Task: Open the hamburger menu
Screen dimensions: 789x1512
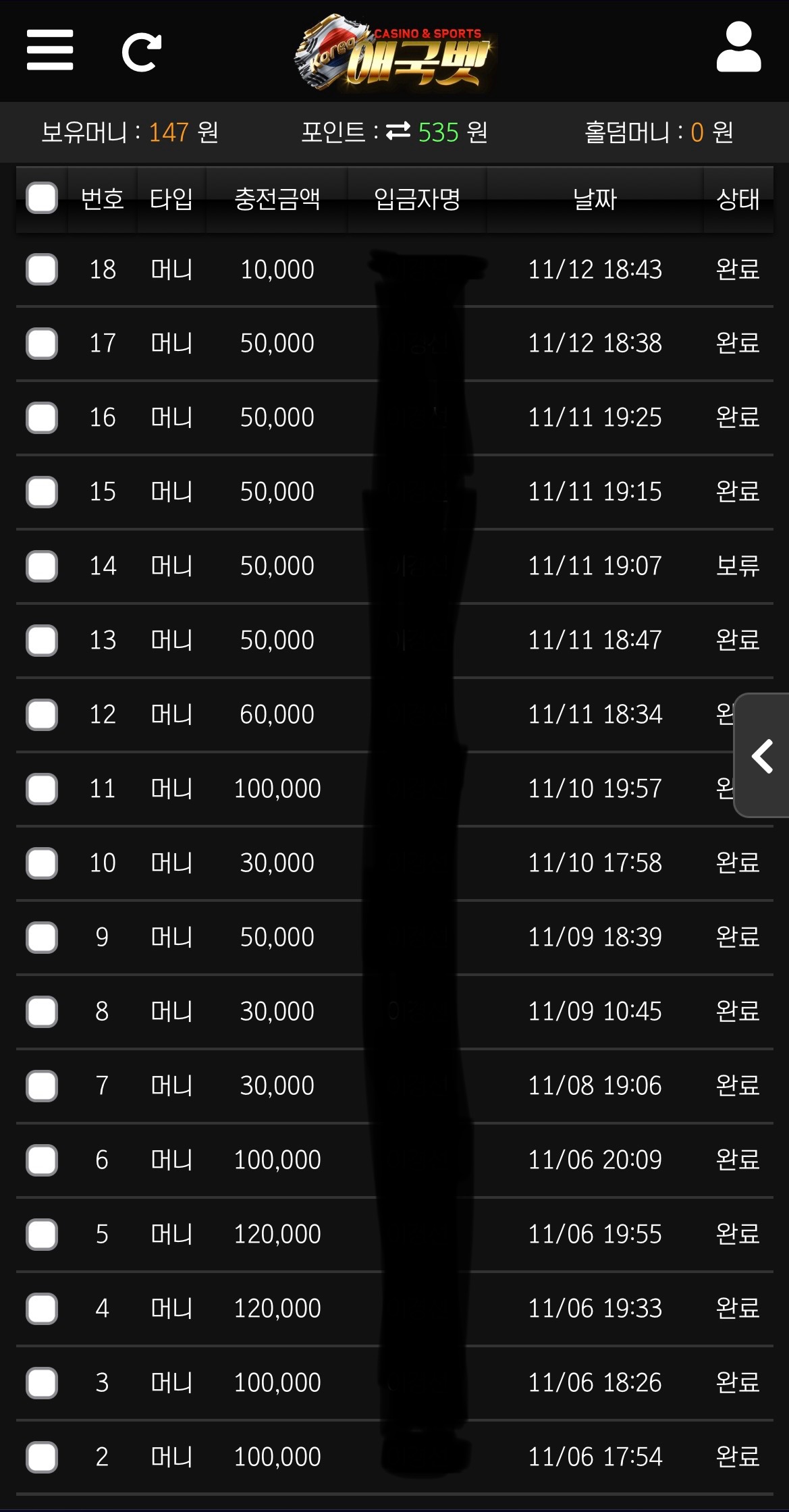Action: (x=50, y=50)
